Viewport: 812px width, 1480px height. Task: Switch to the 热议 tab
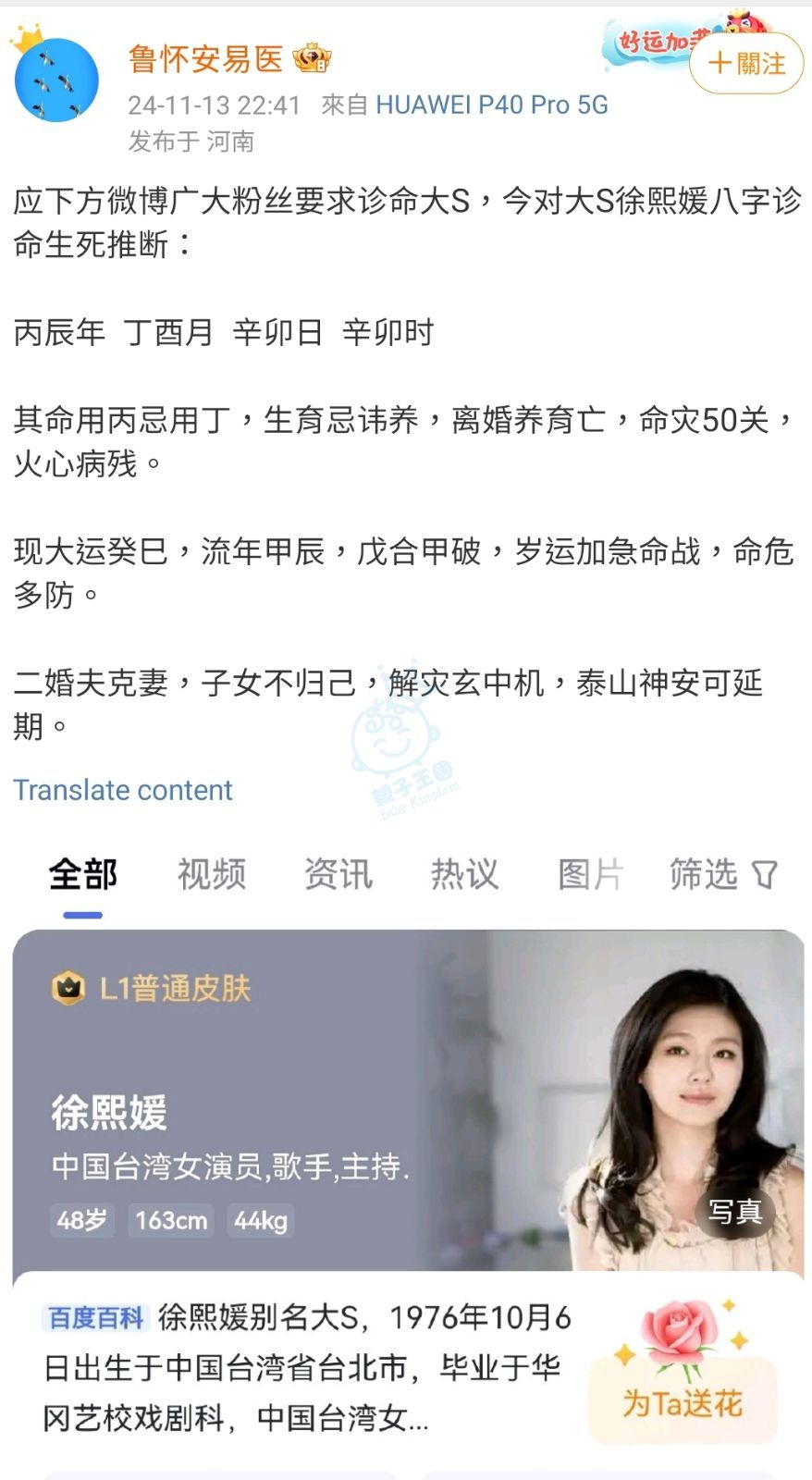464,874
